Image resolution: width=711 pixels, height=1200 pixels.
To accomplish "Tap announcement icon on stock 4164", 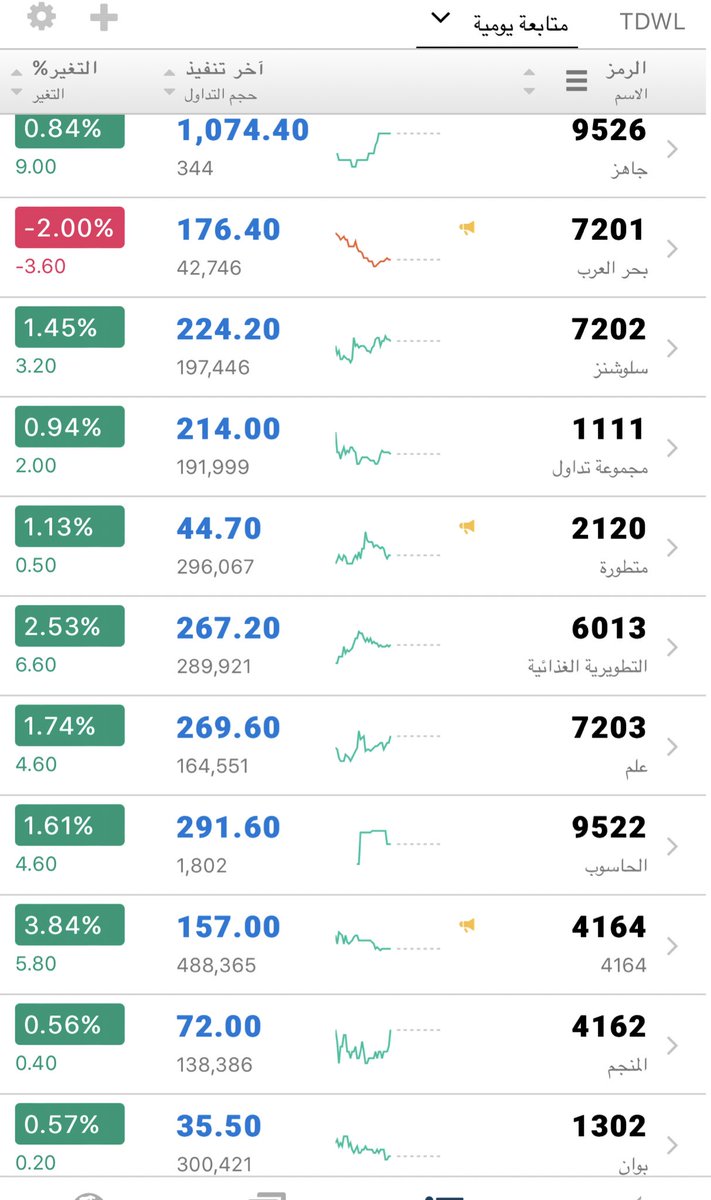I will pyautogui.click(x=466, y=926).
